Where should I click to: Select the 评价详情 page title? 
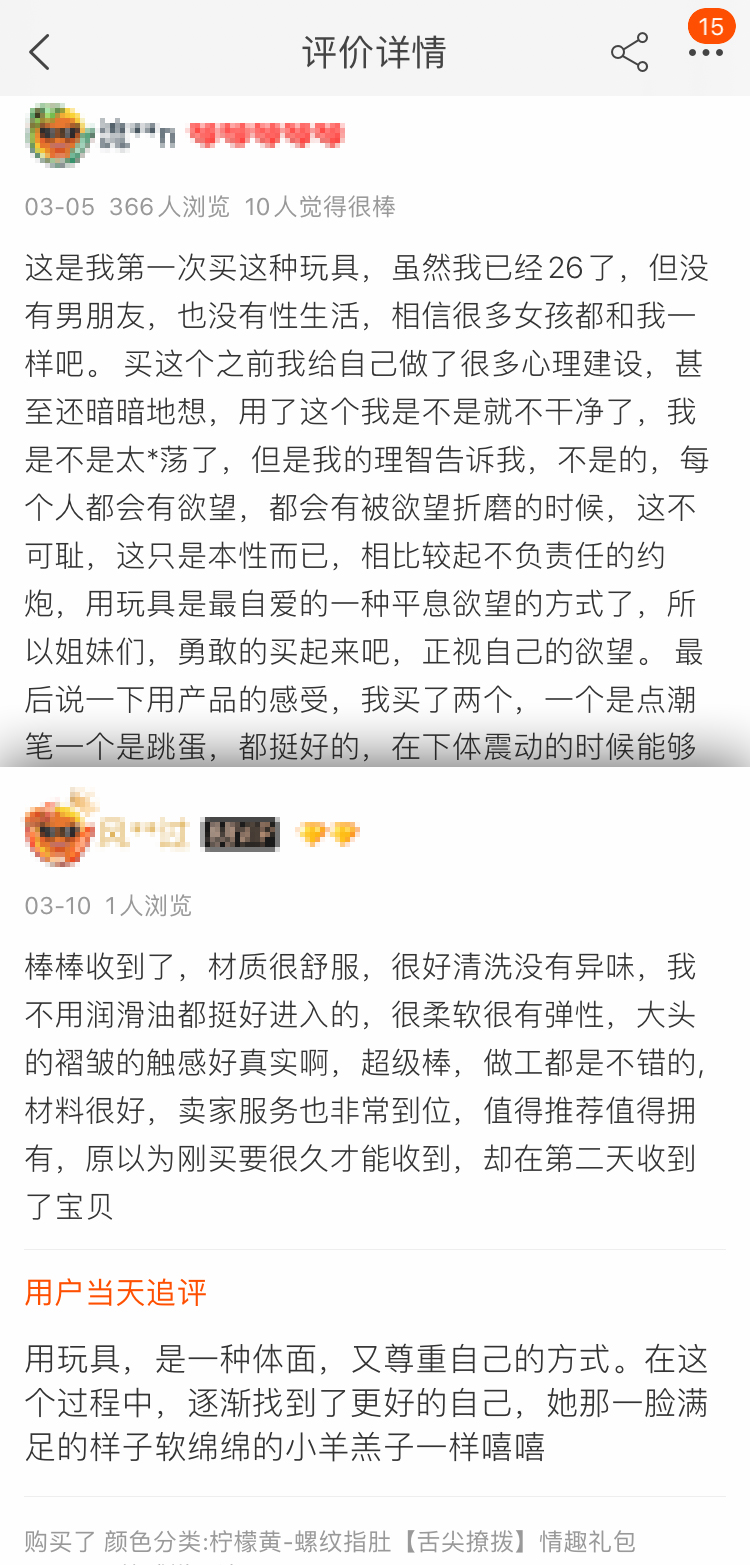pos(375,53)
